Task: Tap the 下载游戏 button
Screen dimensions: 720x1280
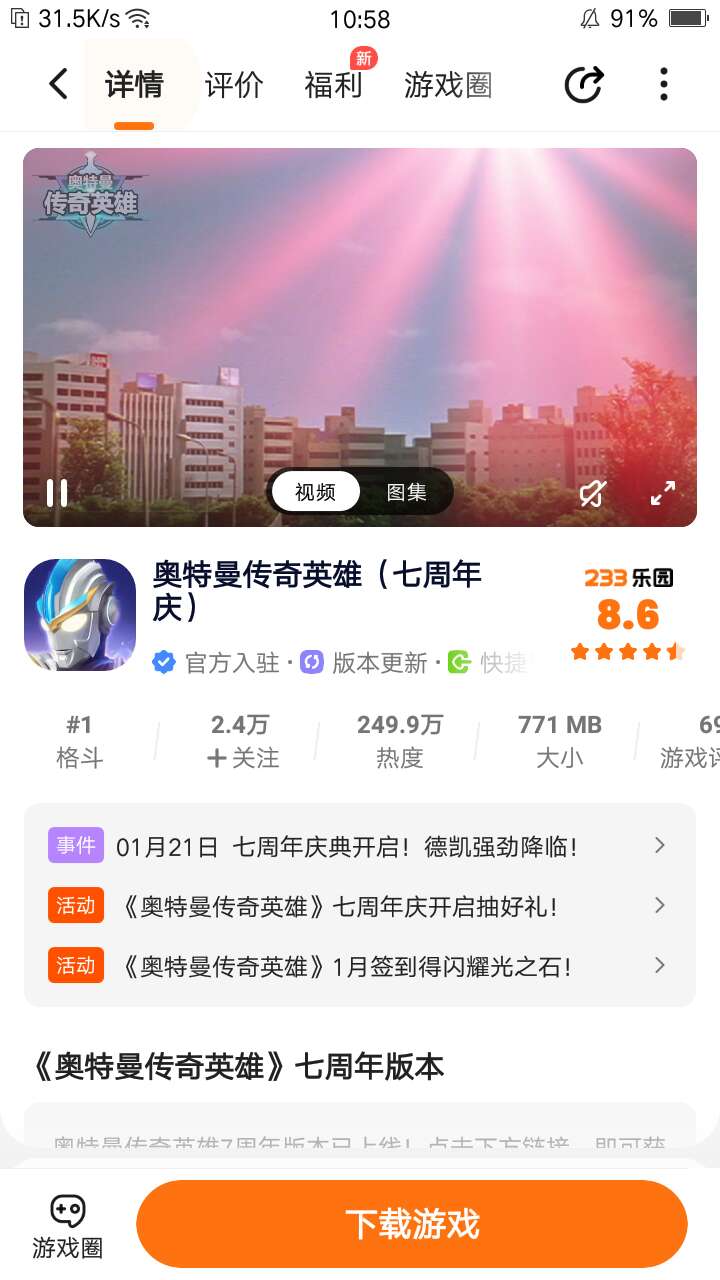Action: (x=412, y=1224)
